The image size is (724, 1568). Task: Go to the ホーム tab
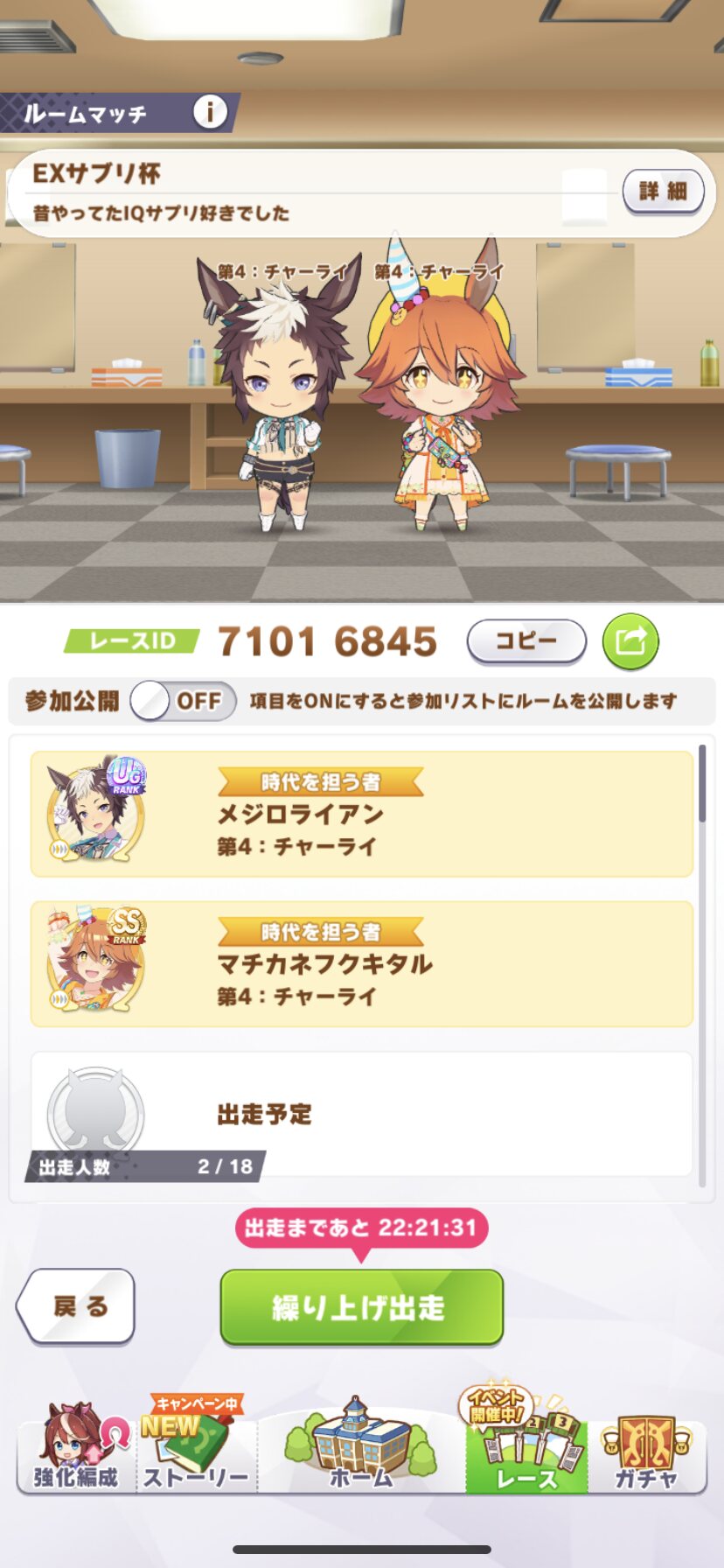361,1445
